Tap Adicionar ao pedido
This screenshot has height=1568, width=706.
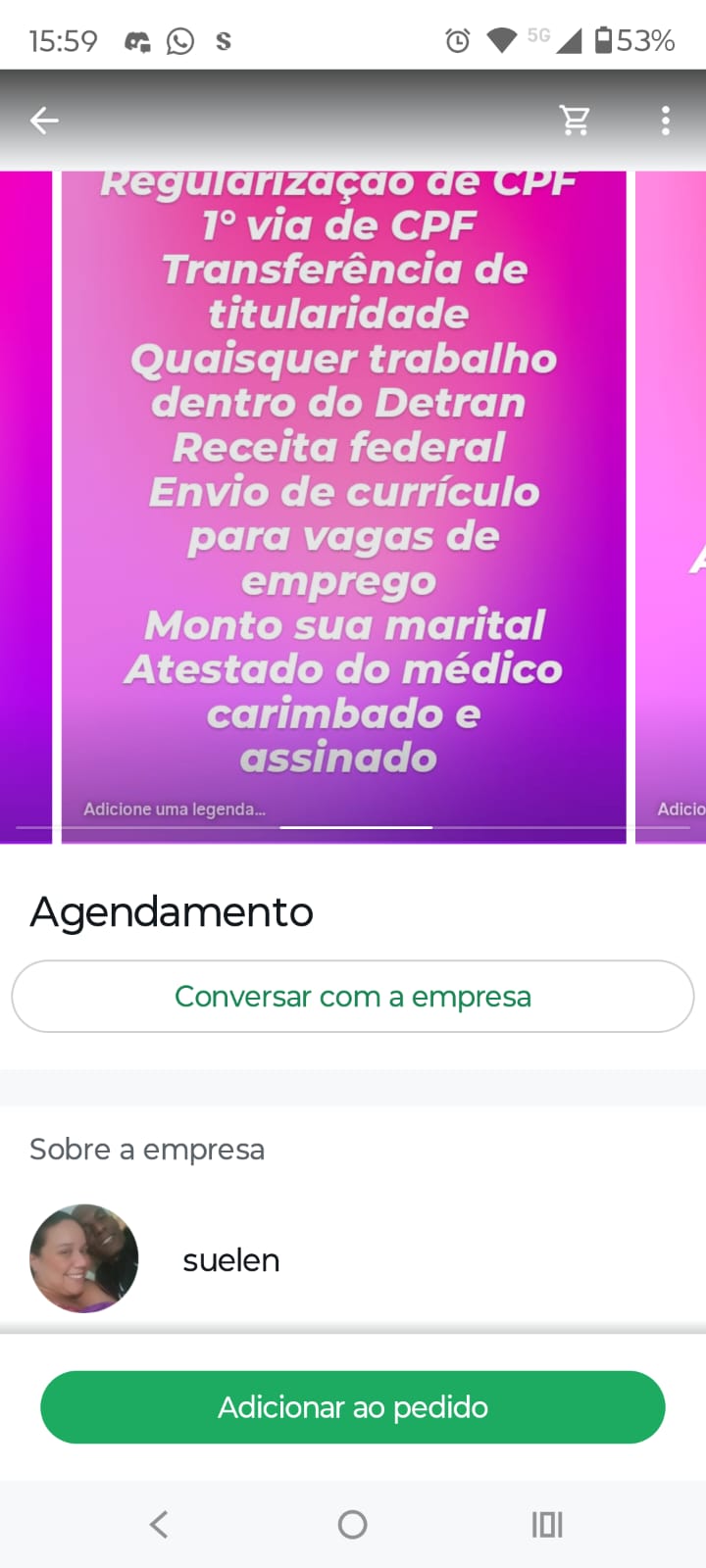353,1407
